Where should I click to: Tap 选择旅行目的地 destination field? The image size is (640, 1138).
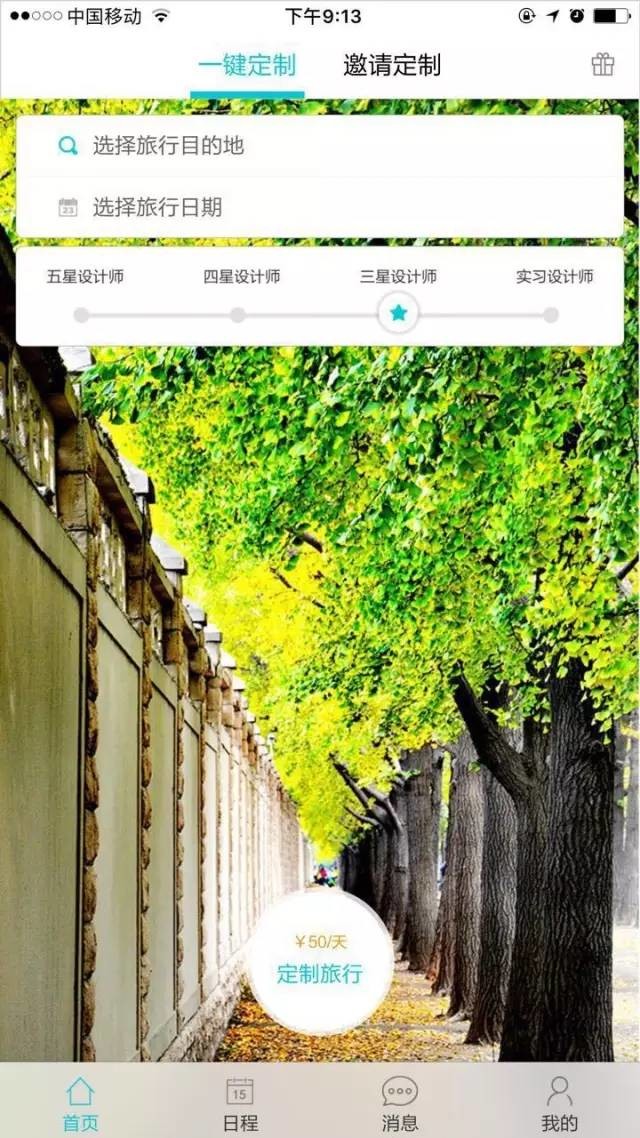(x=320, y=146)
